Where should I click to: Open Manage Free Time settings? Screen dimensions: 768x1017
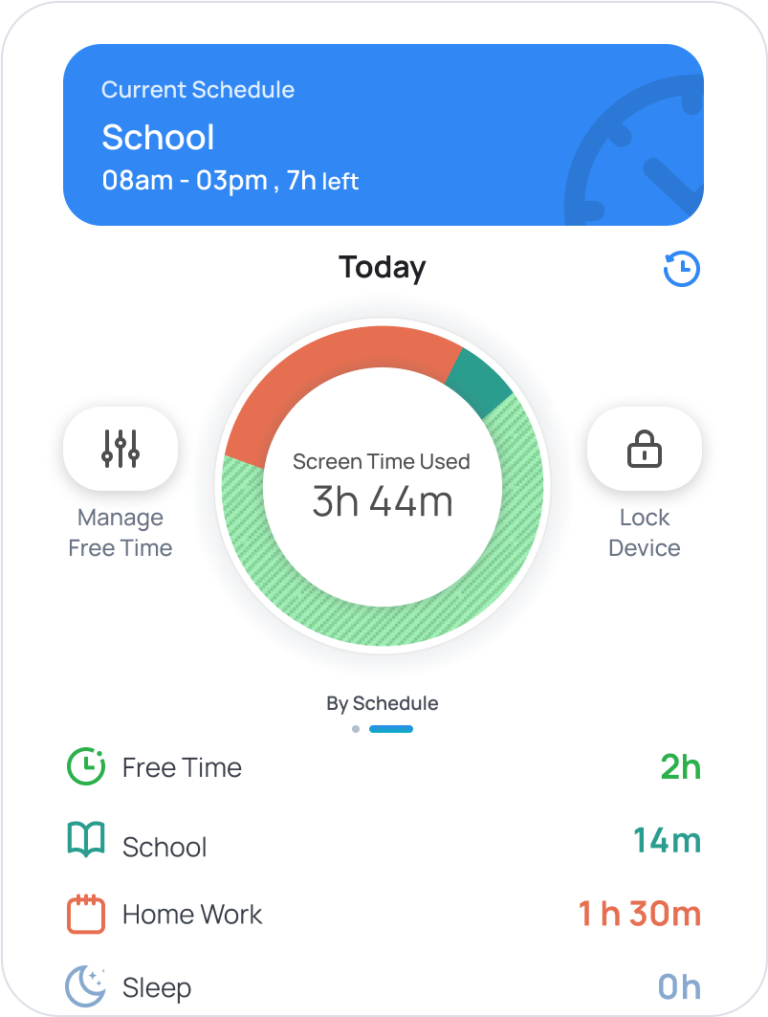click(120, 449)
